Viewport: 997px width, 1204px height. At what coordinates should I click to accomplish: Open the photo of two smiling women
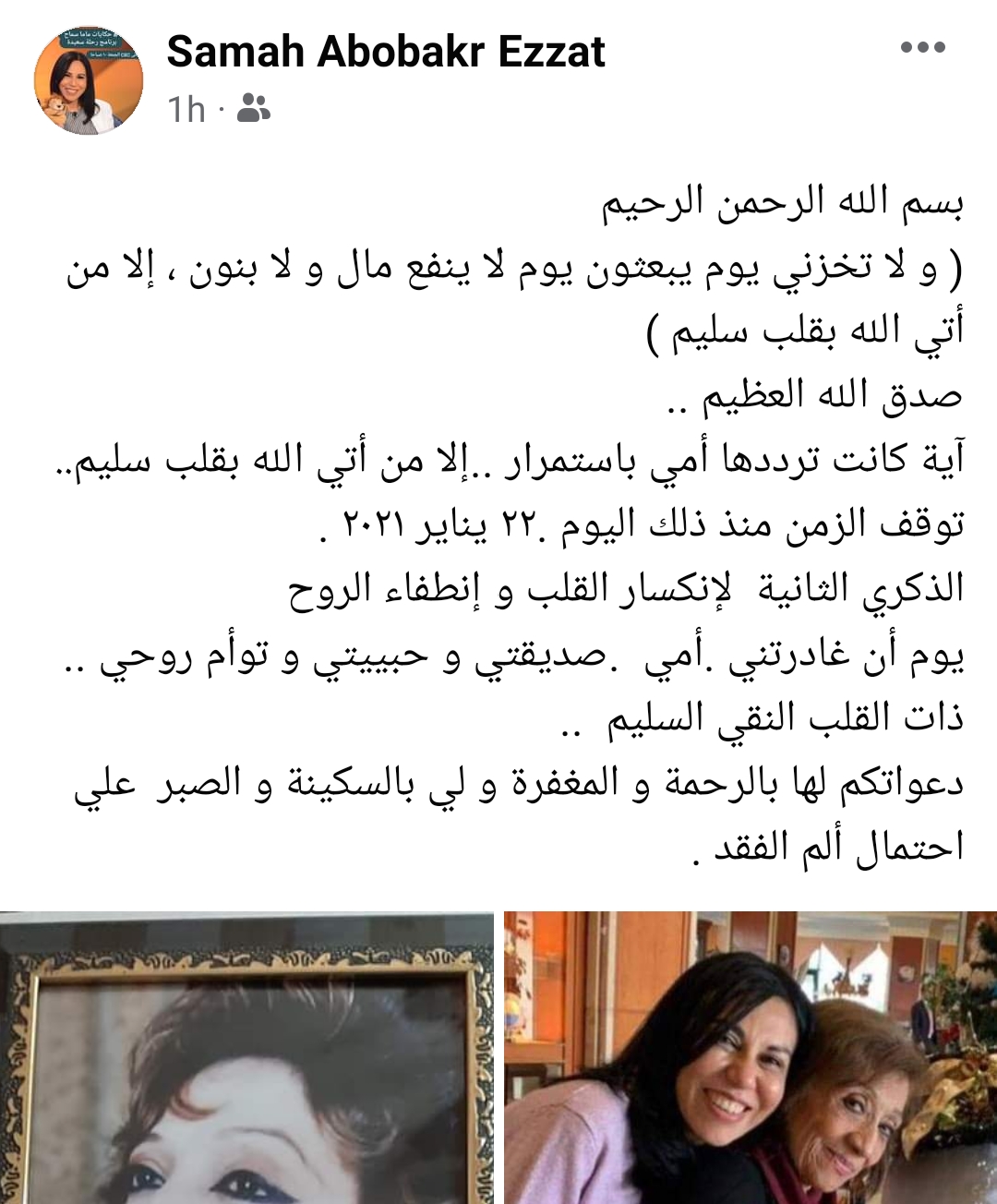coord(750,1058)
